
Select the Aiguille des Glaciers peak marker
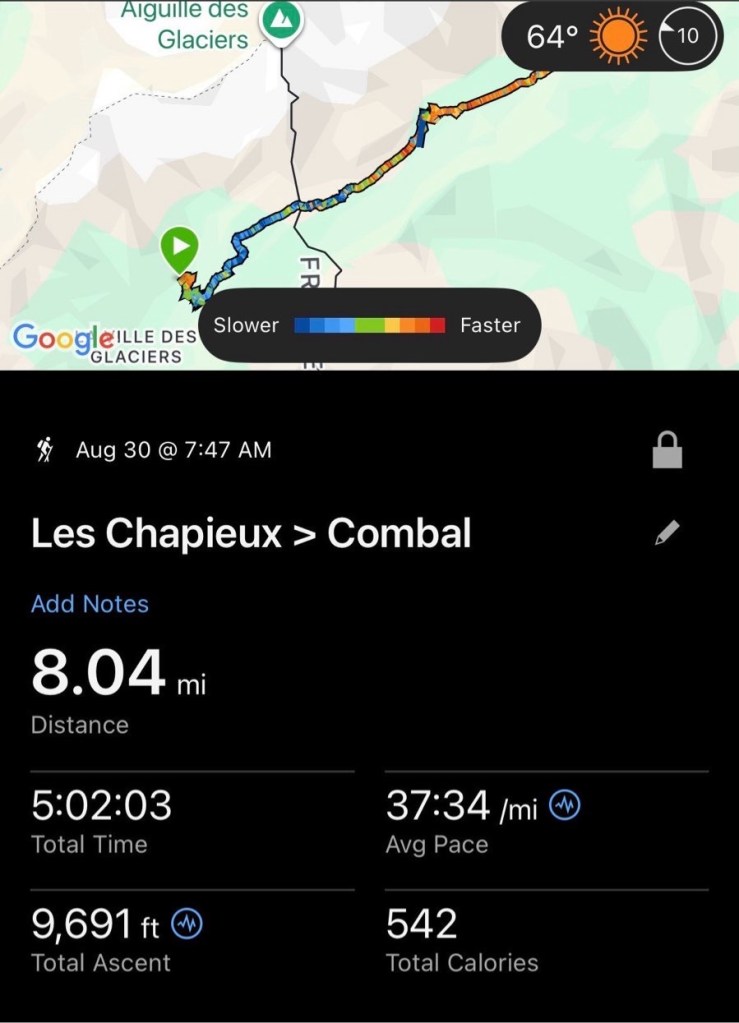[281, 22]
